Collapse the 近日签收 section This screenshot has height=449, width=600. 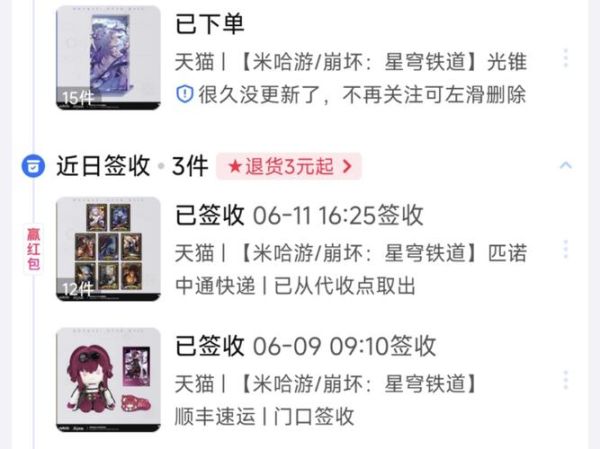click(x=566, y=165)
